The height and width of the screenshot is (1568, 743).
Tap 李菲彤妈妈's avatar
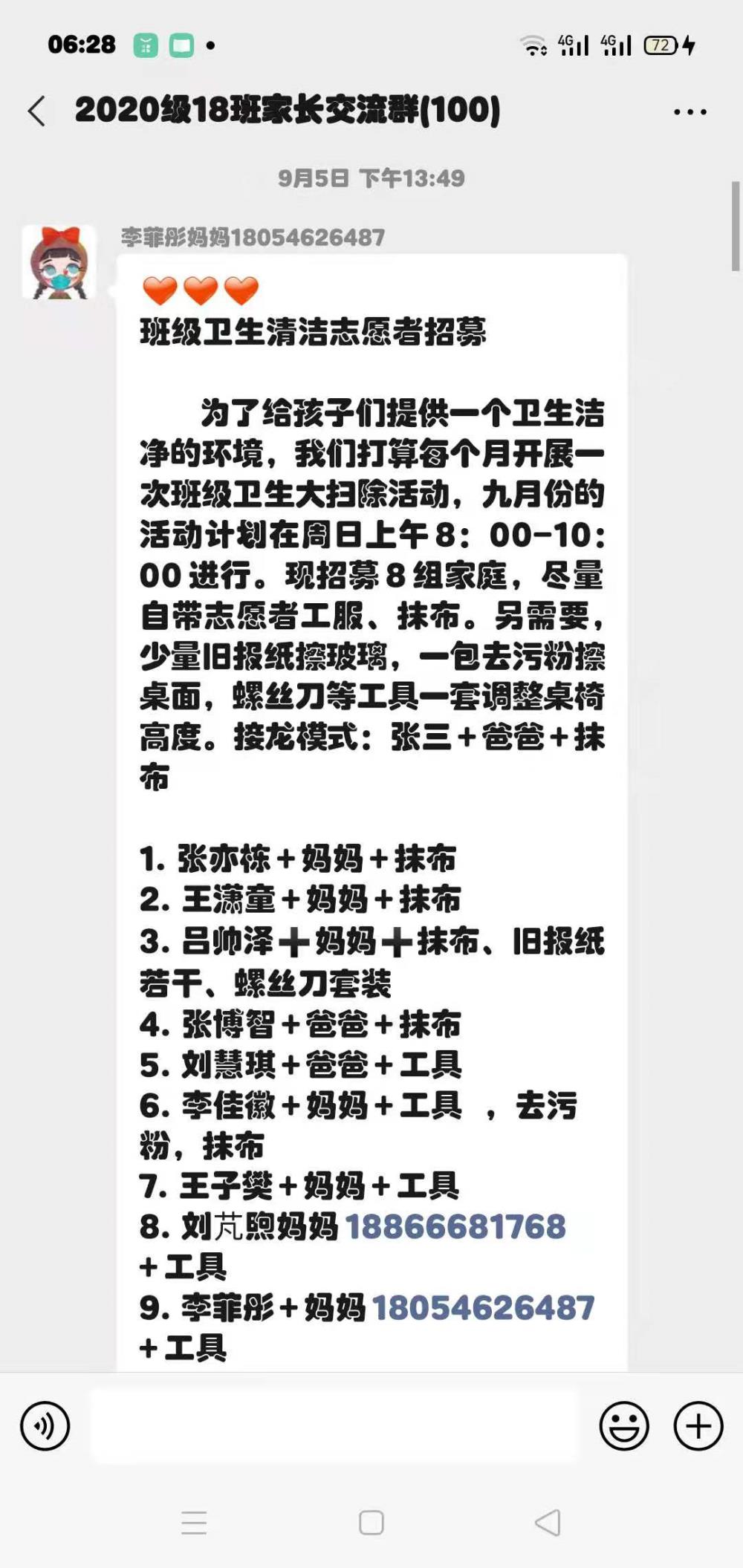point(59,262)
